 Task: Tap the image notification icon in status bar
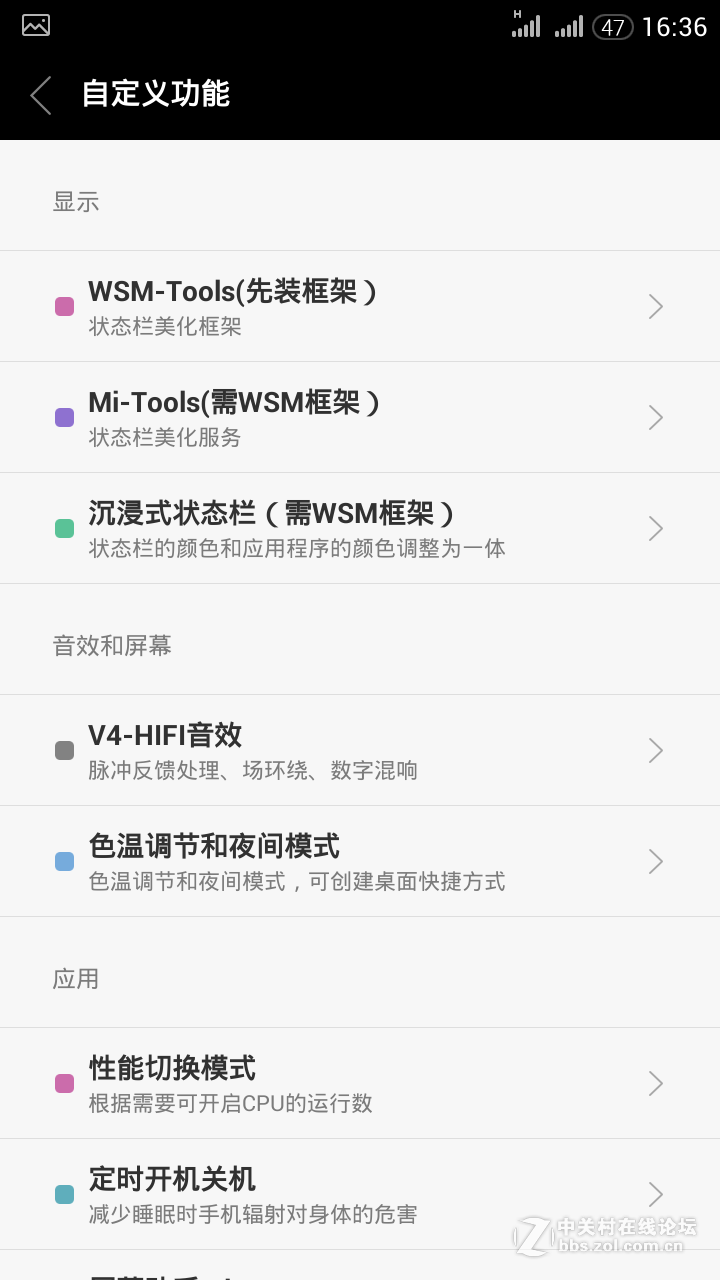(x=34, y=25)
